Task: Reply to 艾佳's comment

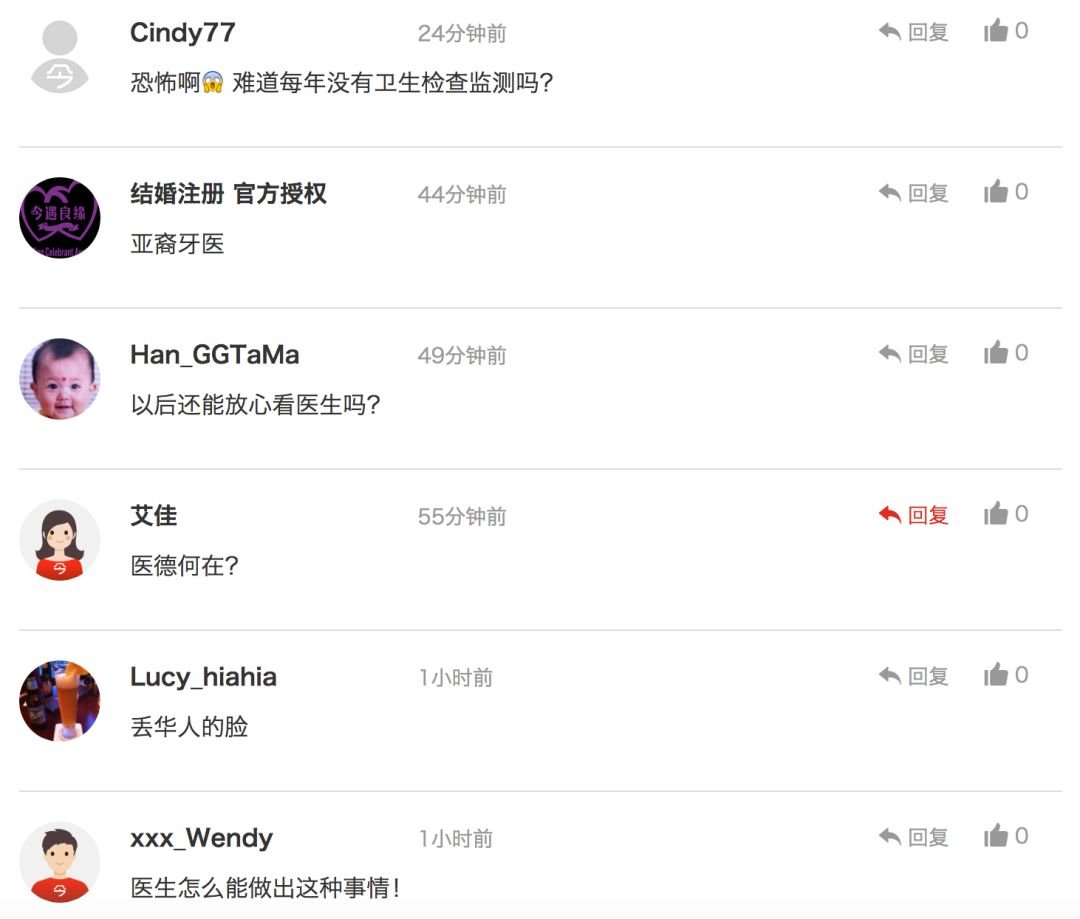Action: click(913, 515)
